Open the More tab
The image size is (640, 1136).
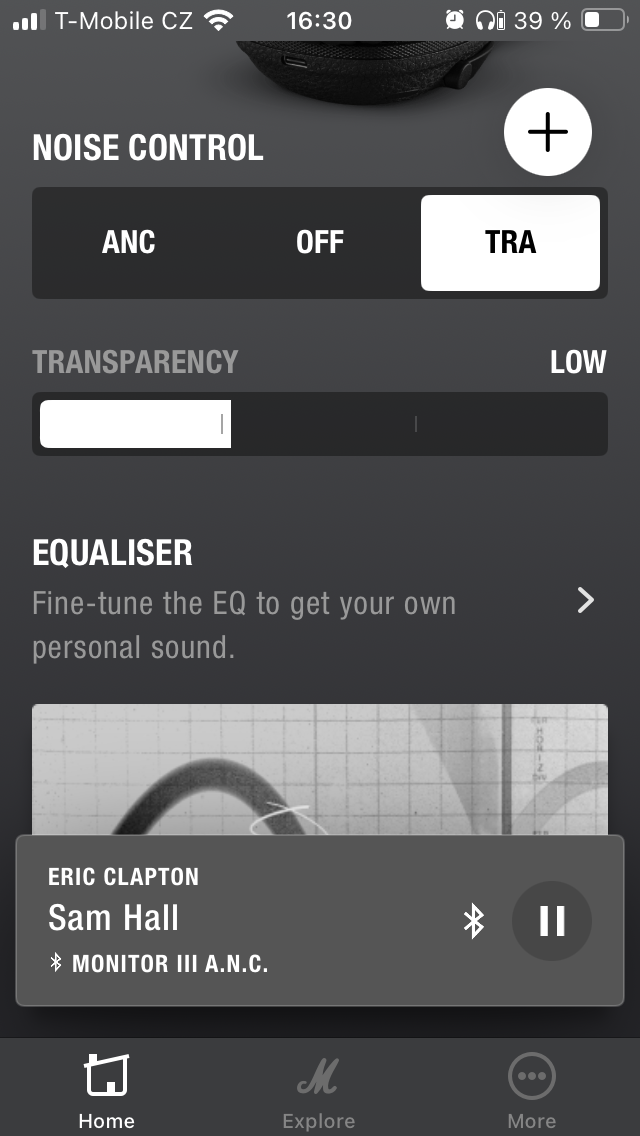pos(531,1090)
